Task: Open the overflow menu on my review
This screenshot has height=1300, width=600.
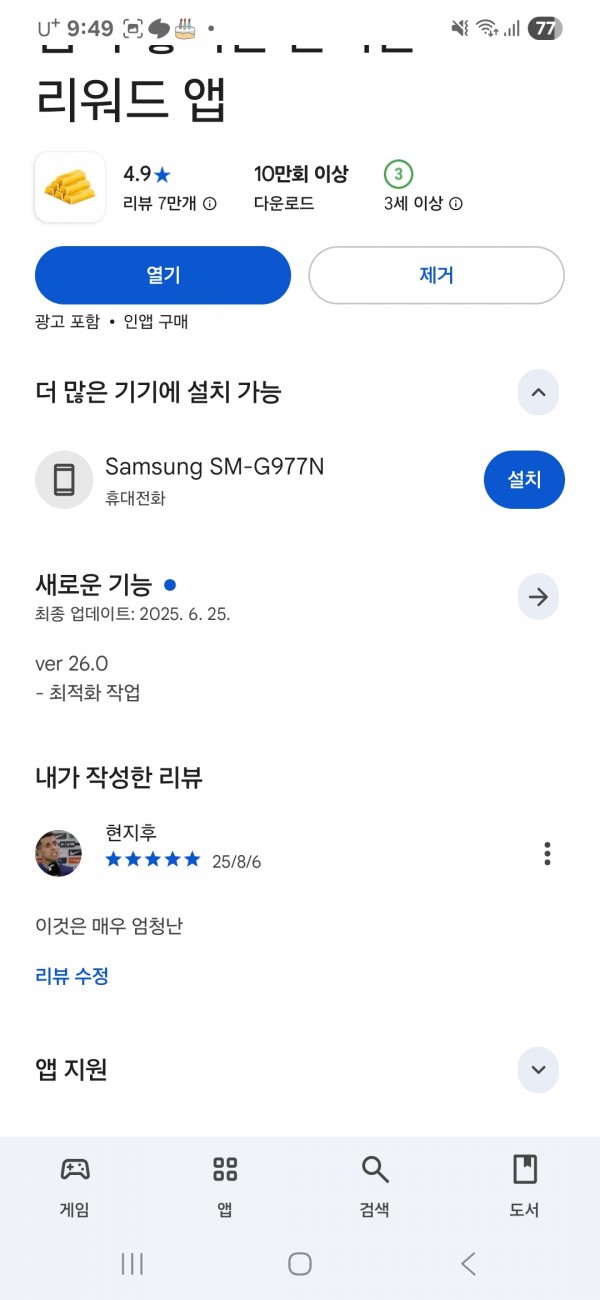Action: tap(547, 853)
